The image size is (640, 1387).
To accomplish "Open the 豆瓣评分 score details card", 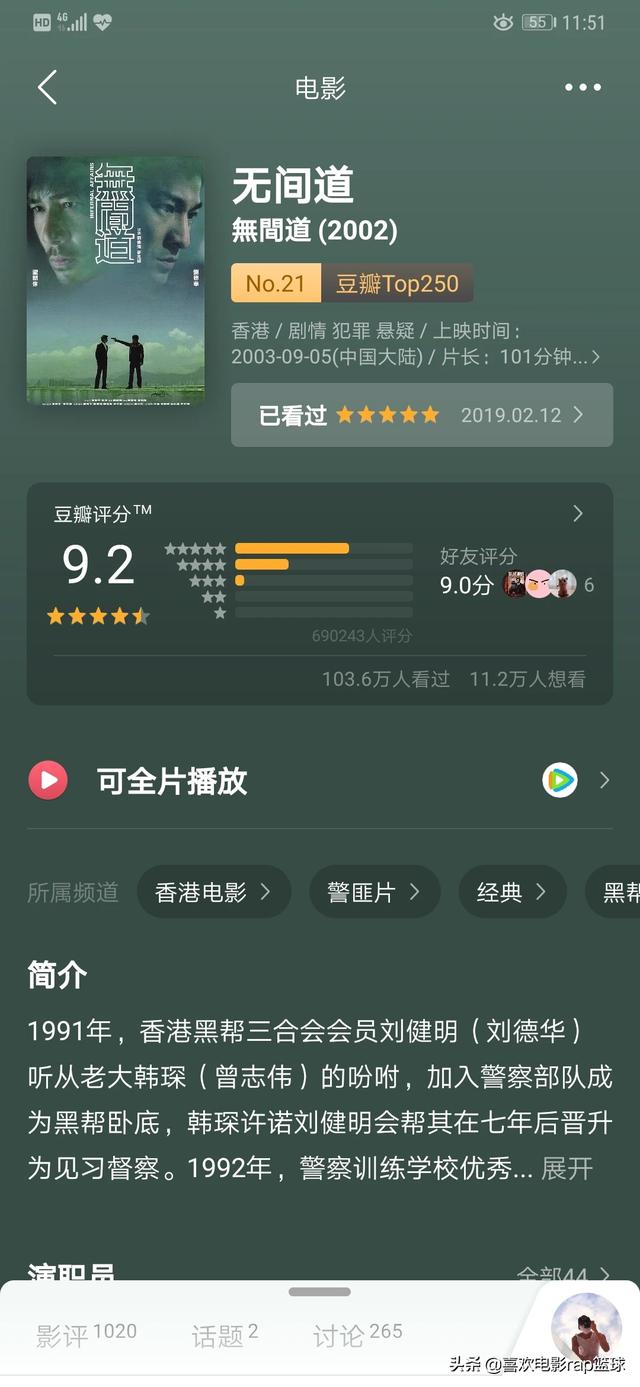I will point(320,594).
